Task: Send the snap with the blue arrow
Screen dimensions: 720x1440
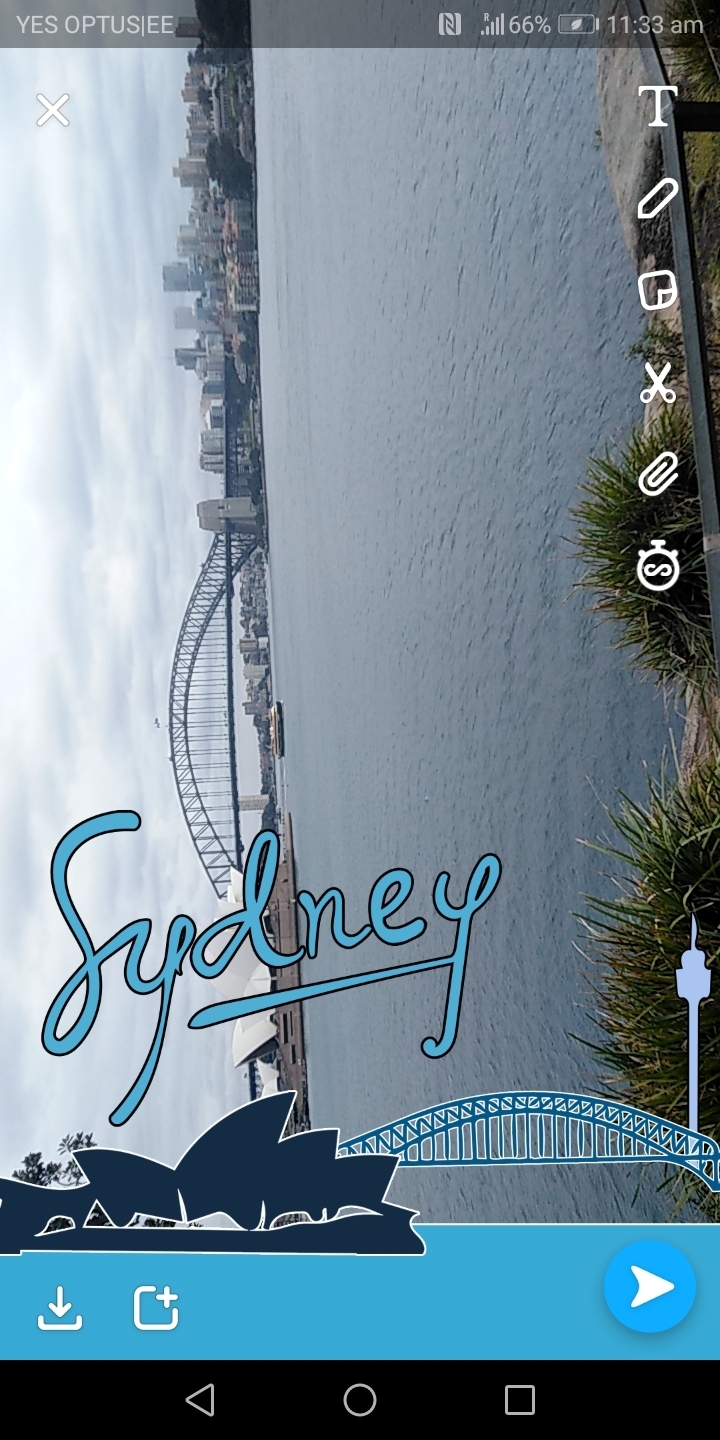Action: point(650,1287)
